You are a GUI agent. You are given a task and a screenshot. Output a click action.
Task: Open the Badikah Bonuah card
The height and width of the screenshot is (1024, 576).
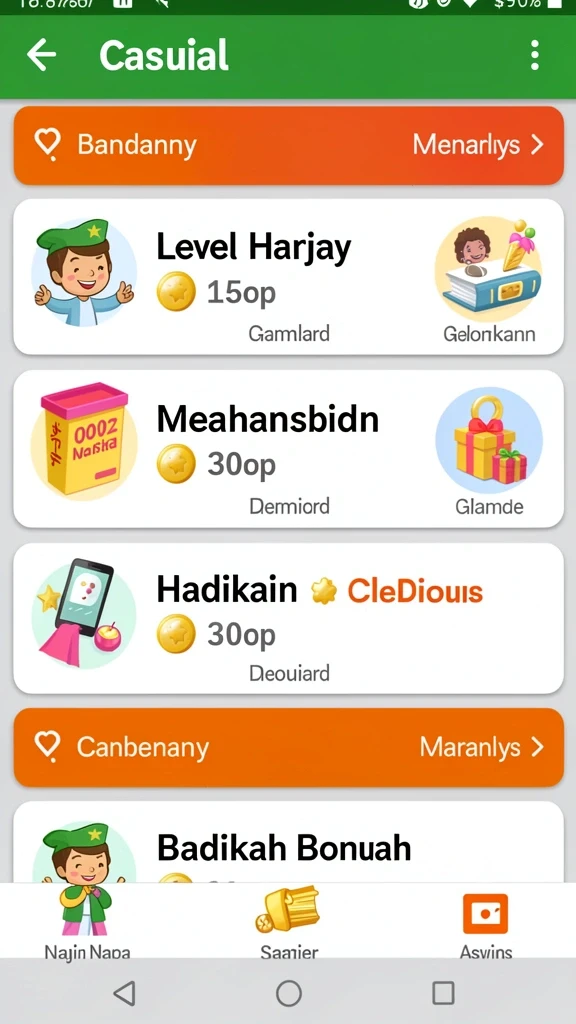[x=288, y=842]
